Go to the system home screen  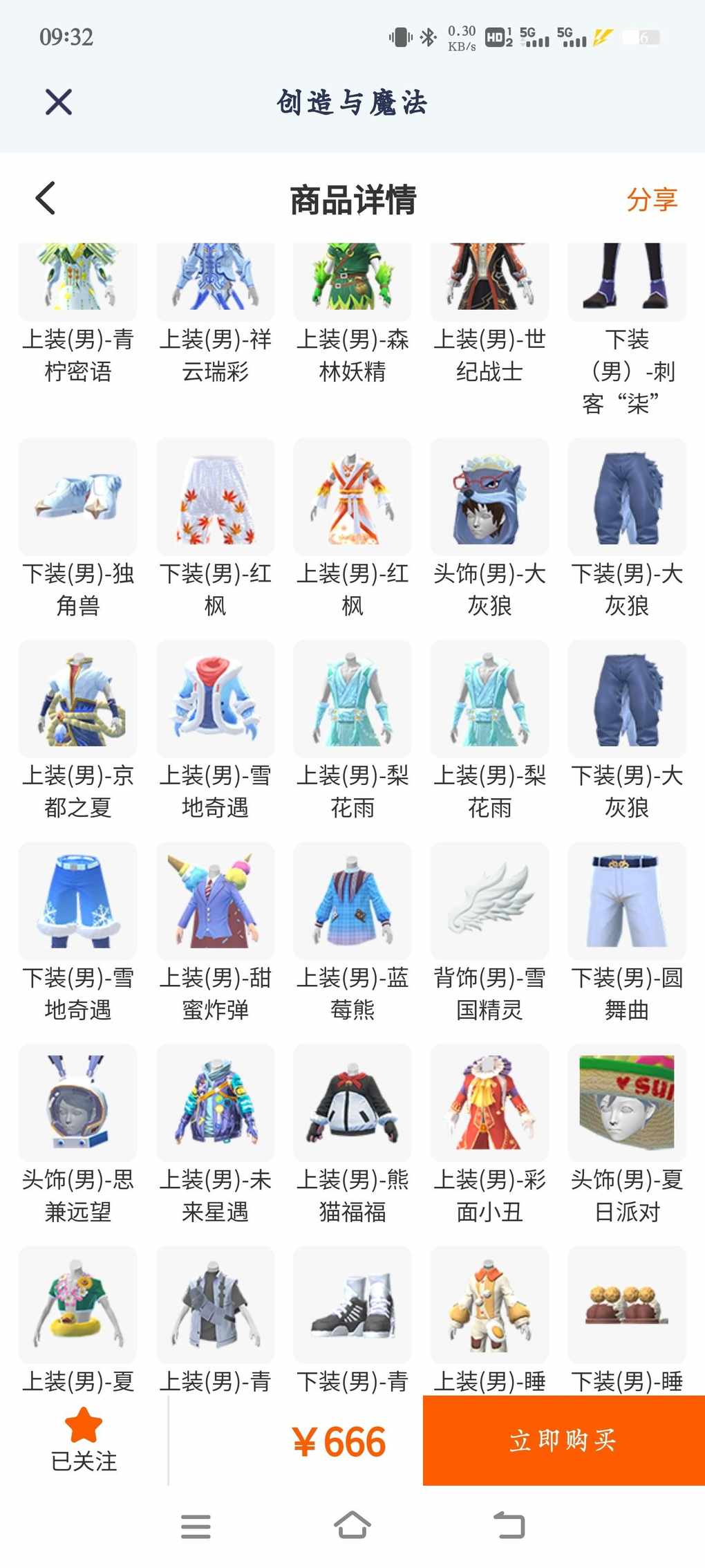352,1525
